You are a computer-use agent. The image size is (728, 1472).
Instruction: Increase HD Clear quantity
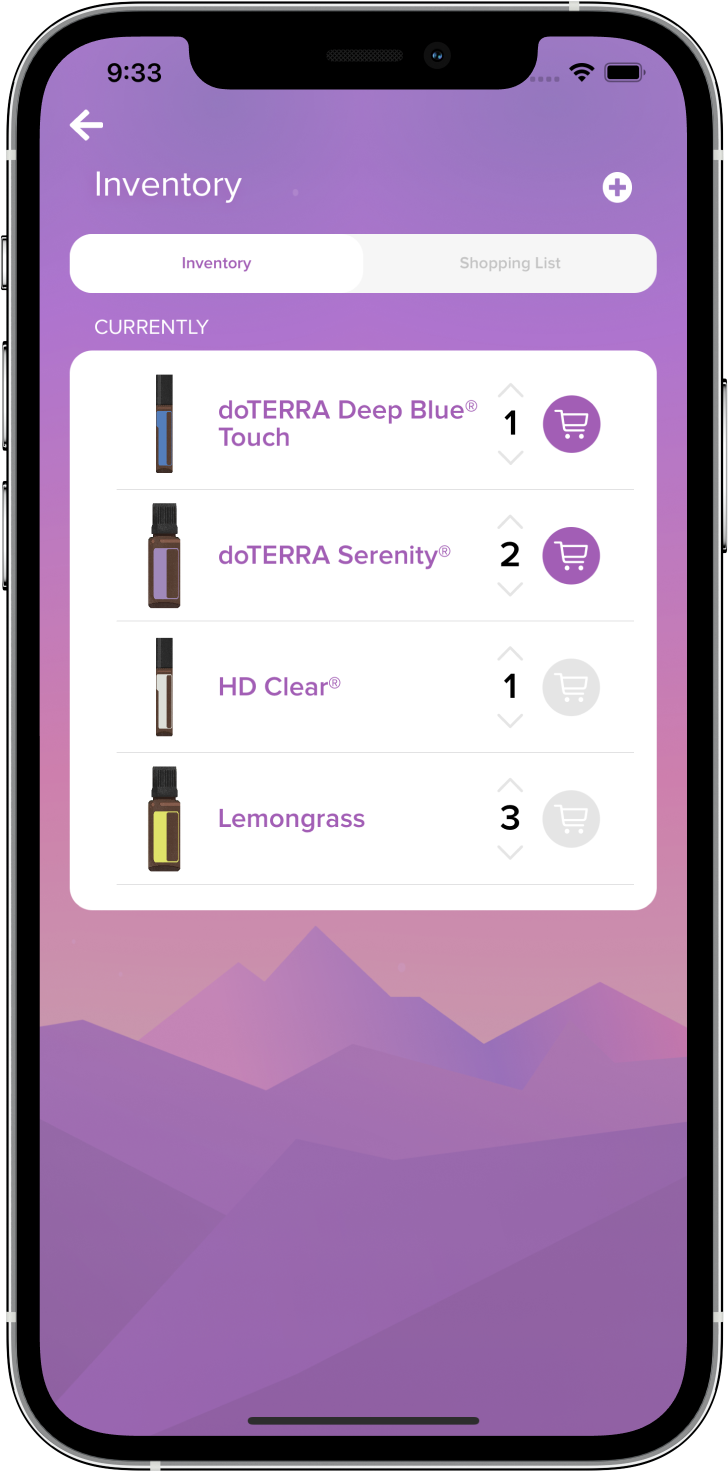click(510, 653)
